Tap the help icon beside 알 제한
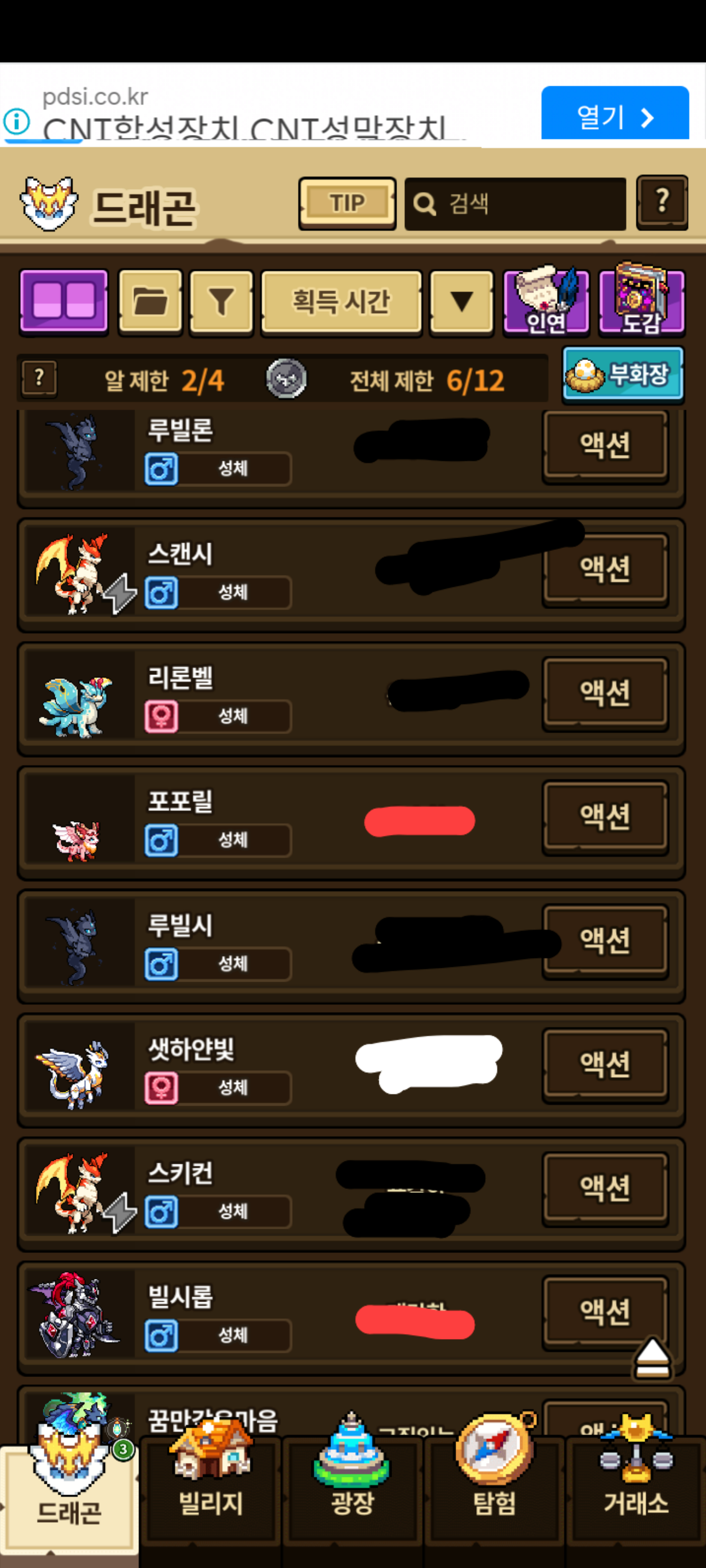 pyautogui.click(x=39, y=379)
